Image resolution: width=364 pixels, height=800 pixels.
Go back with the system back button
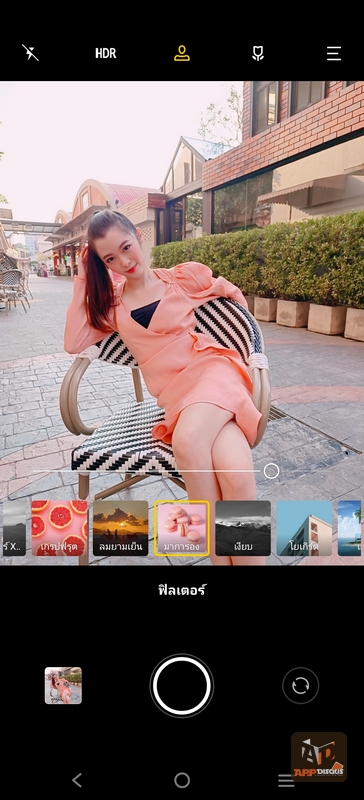click(77, 780)
